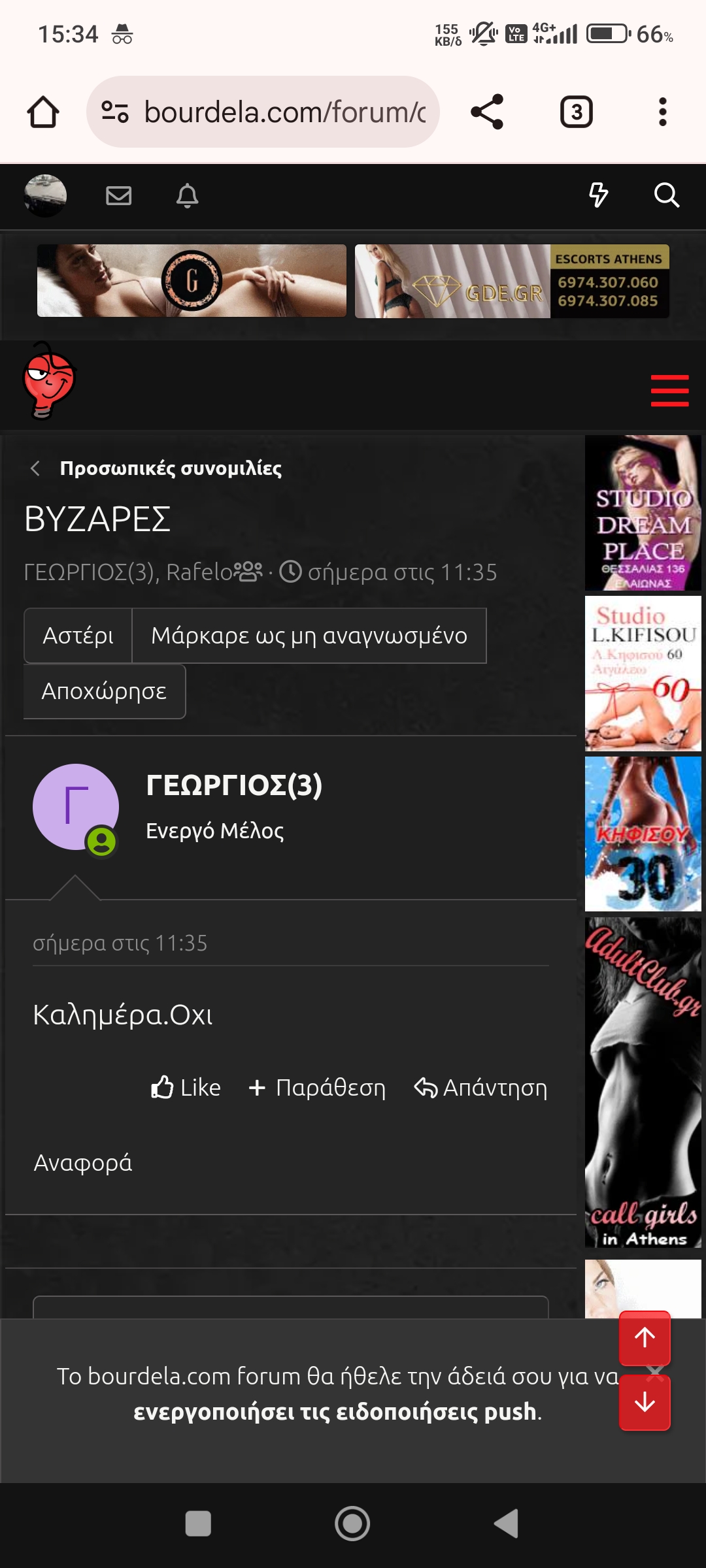Leave the conversation with Αποχώρησε
This screenshot has height=1568, width=706.
(104, 691)
